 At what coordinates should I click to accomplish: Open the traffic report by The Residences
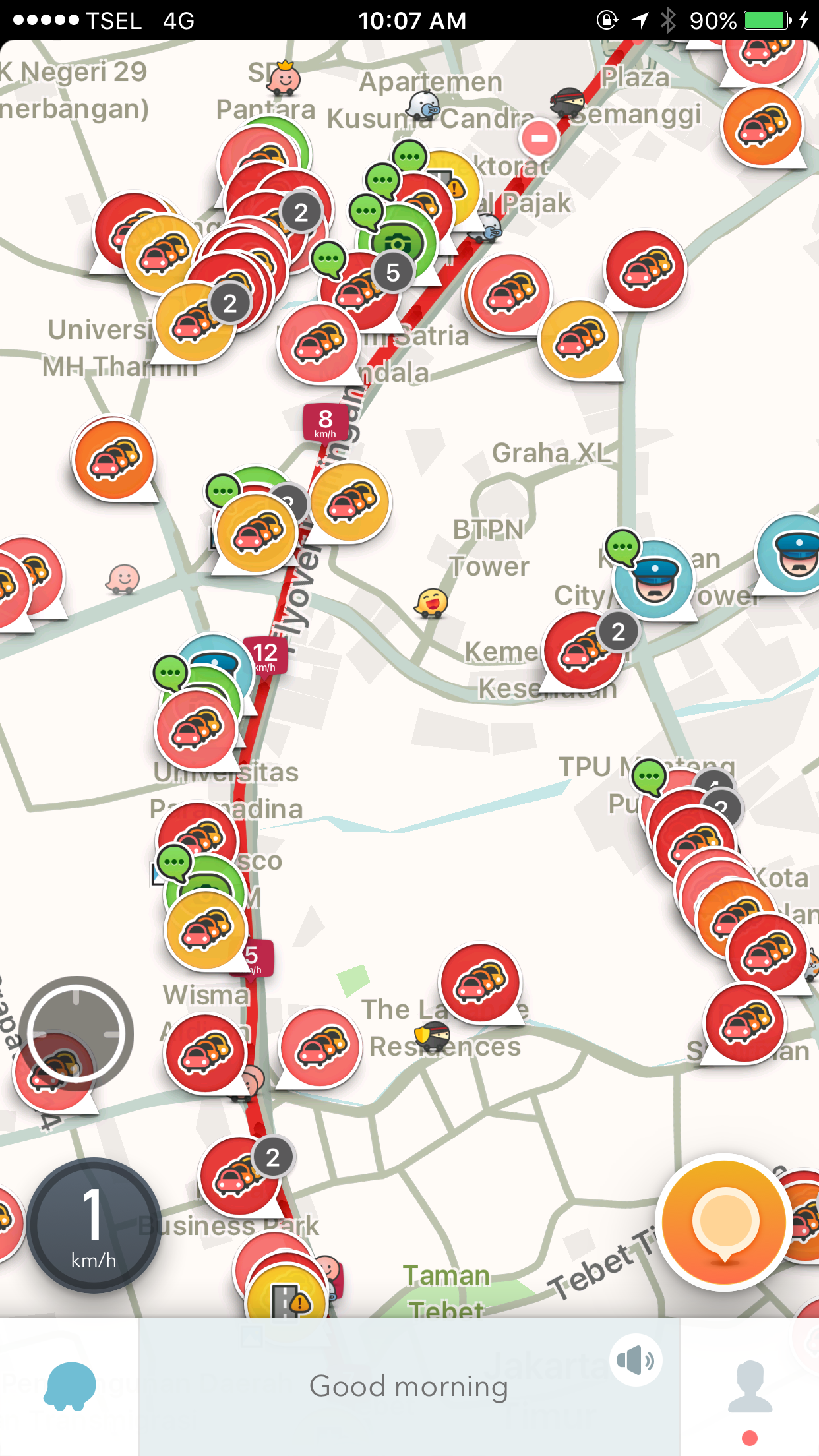(481, 983)
